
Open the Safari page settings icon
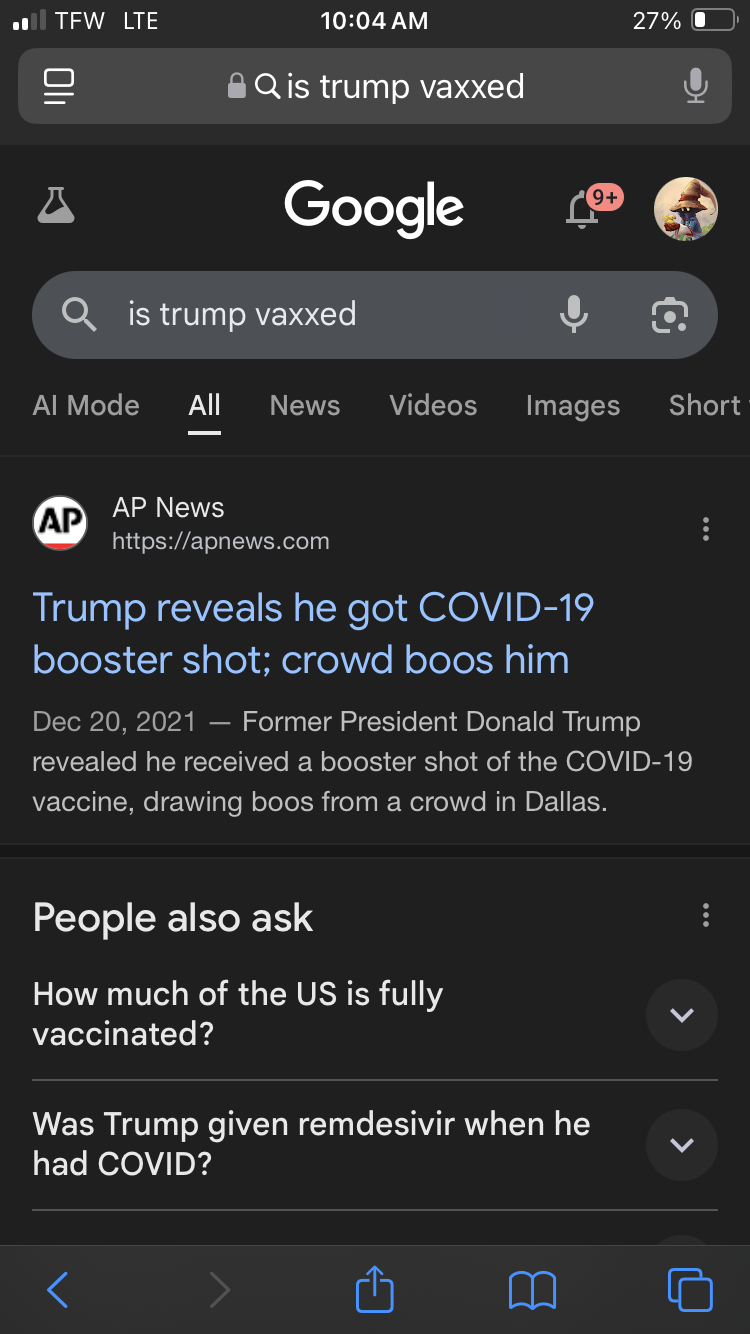coord(59,87)
